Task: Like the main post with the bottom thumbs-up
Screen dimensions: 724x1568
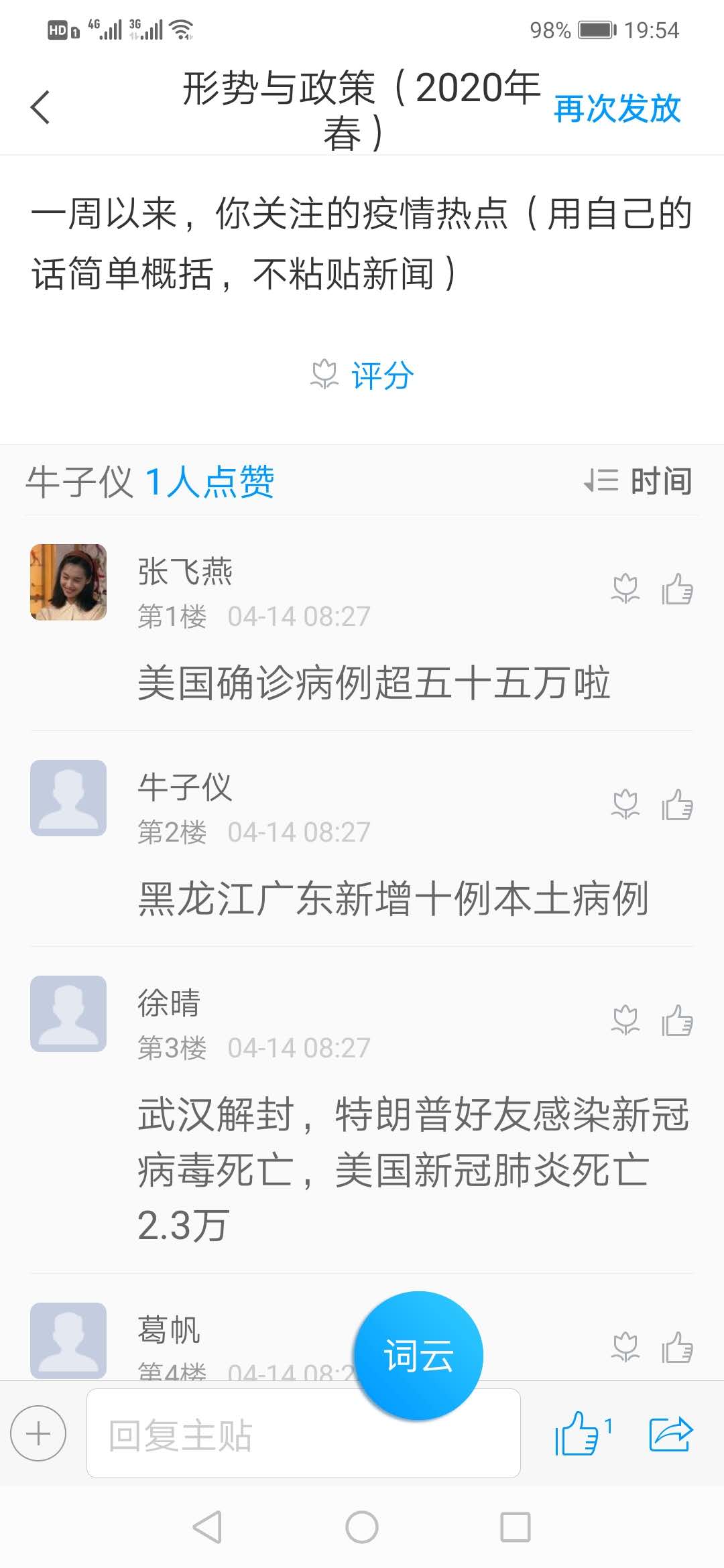Action: pyautogui.click(x=578, y=1434)
